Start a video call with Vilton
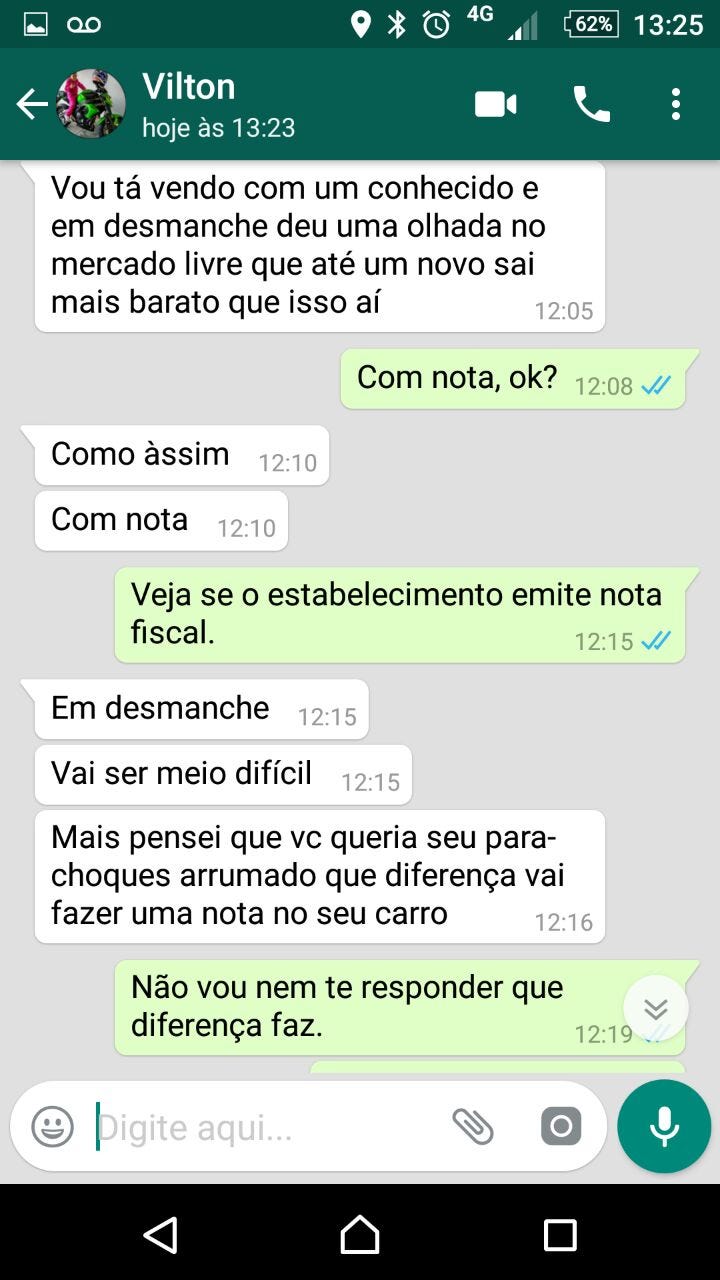This screenshot has height=1280, width=720. tap(496, 104)
